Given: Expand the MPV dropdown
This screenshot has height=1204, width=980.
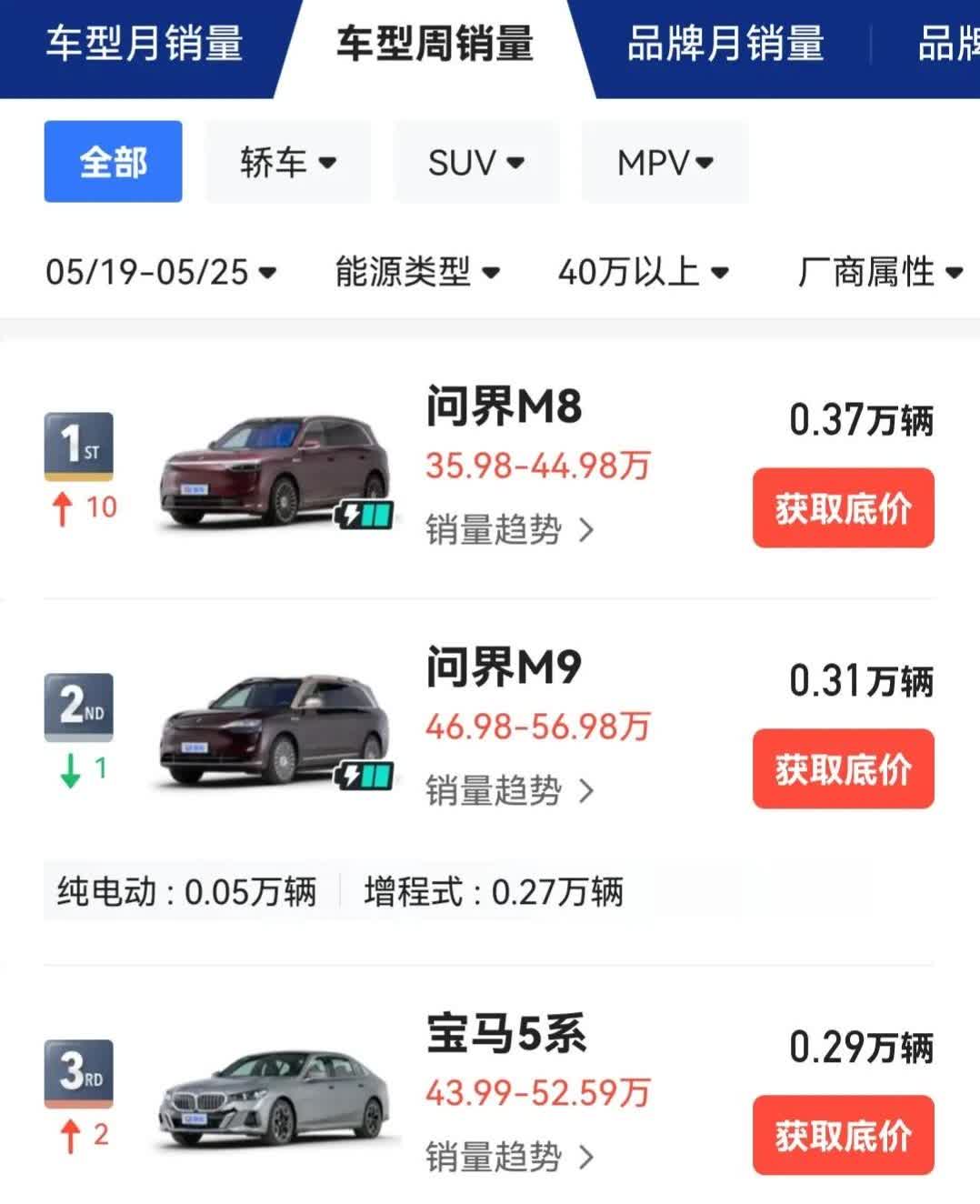Looking at the screenshot, I should tap(665, 163).
